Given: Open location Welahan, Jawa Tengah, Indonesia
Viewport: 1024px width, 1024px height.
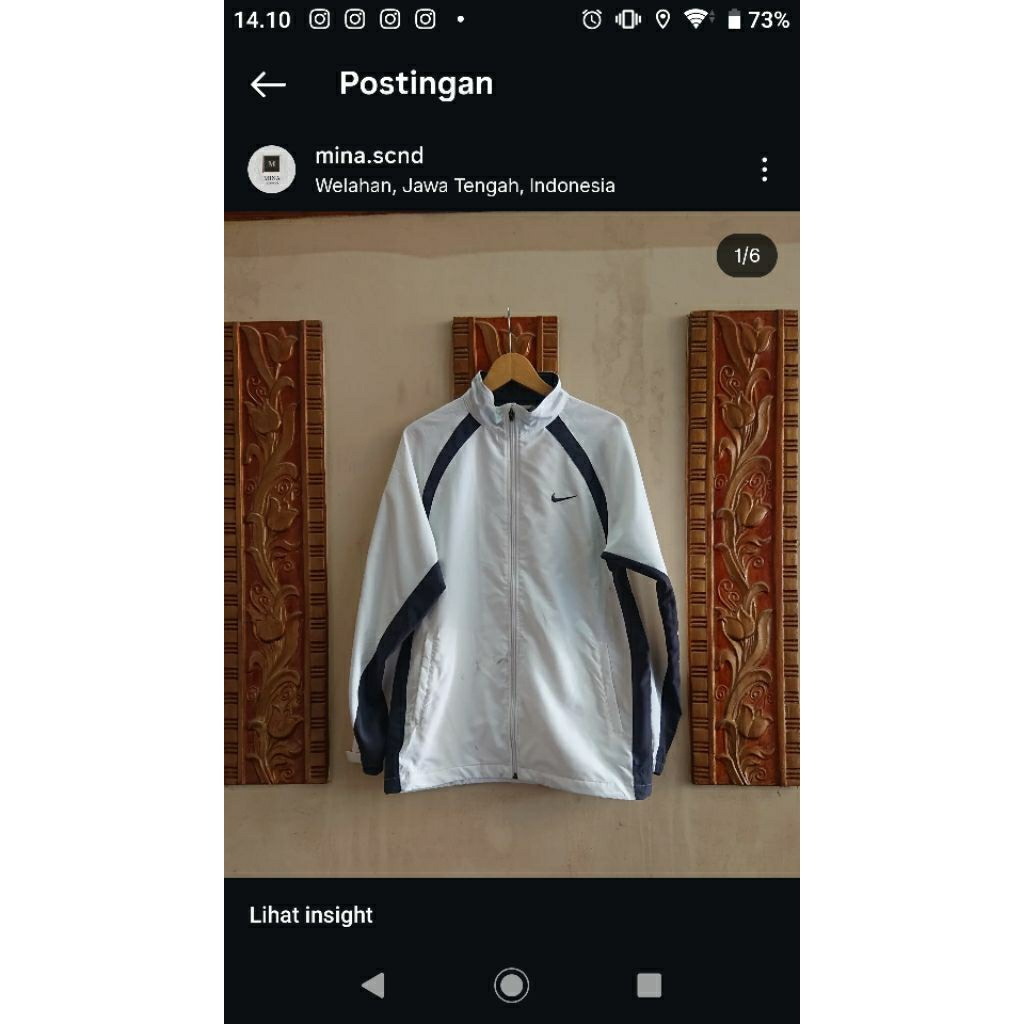Looking at the screenshot, I should [x=465, y=185].
